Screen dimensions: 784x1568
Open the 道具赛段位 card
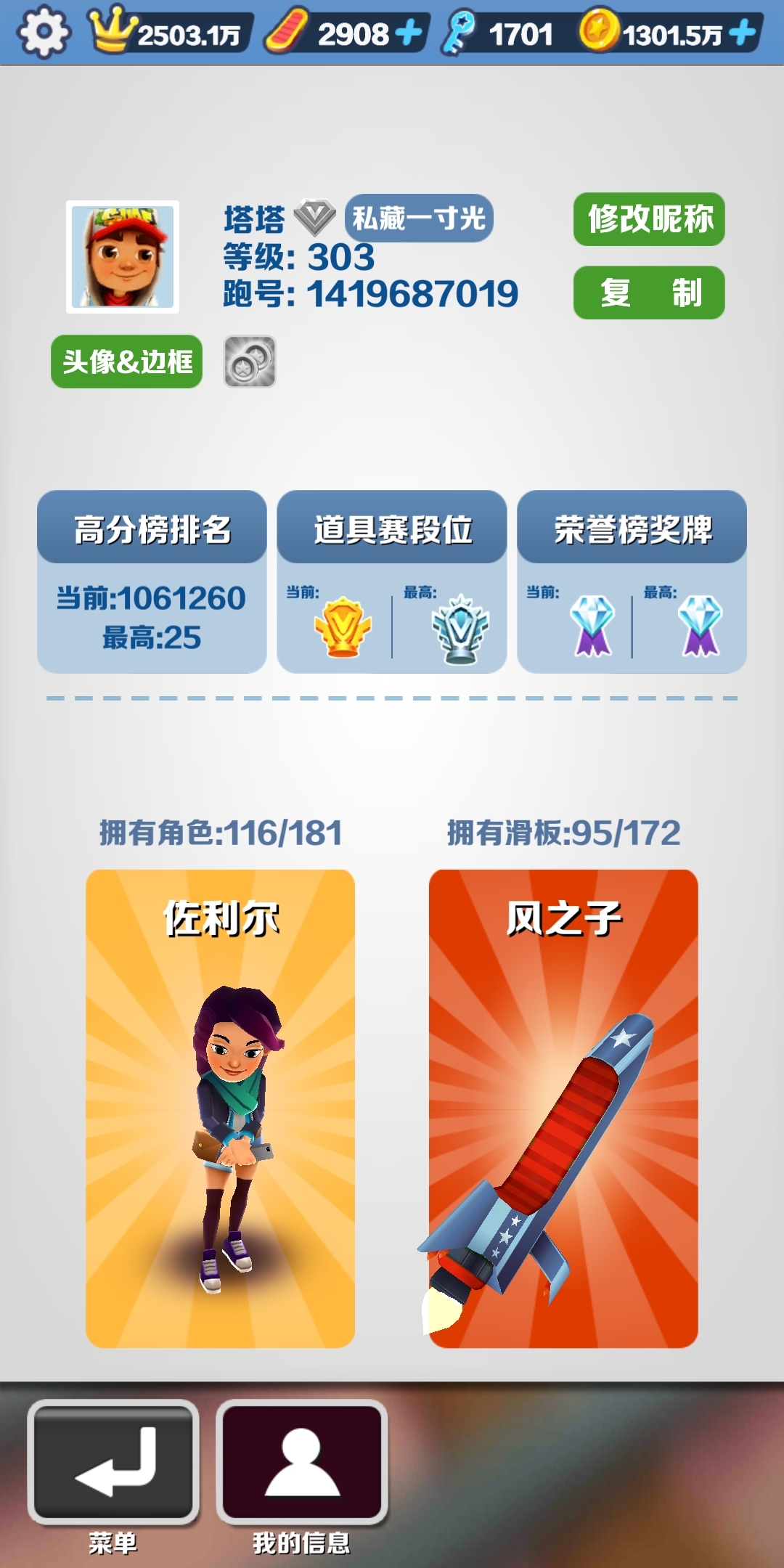tap(392, 581)
